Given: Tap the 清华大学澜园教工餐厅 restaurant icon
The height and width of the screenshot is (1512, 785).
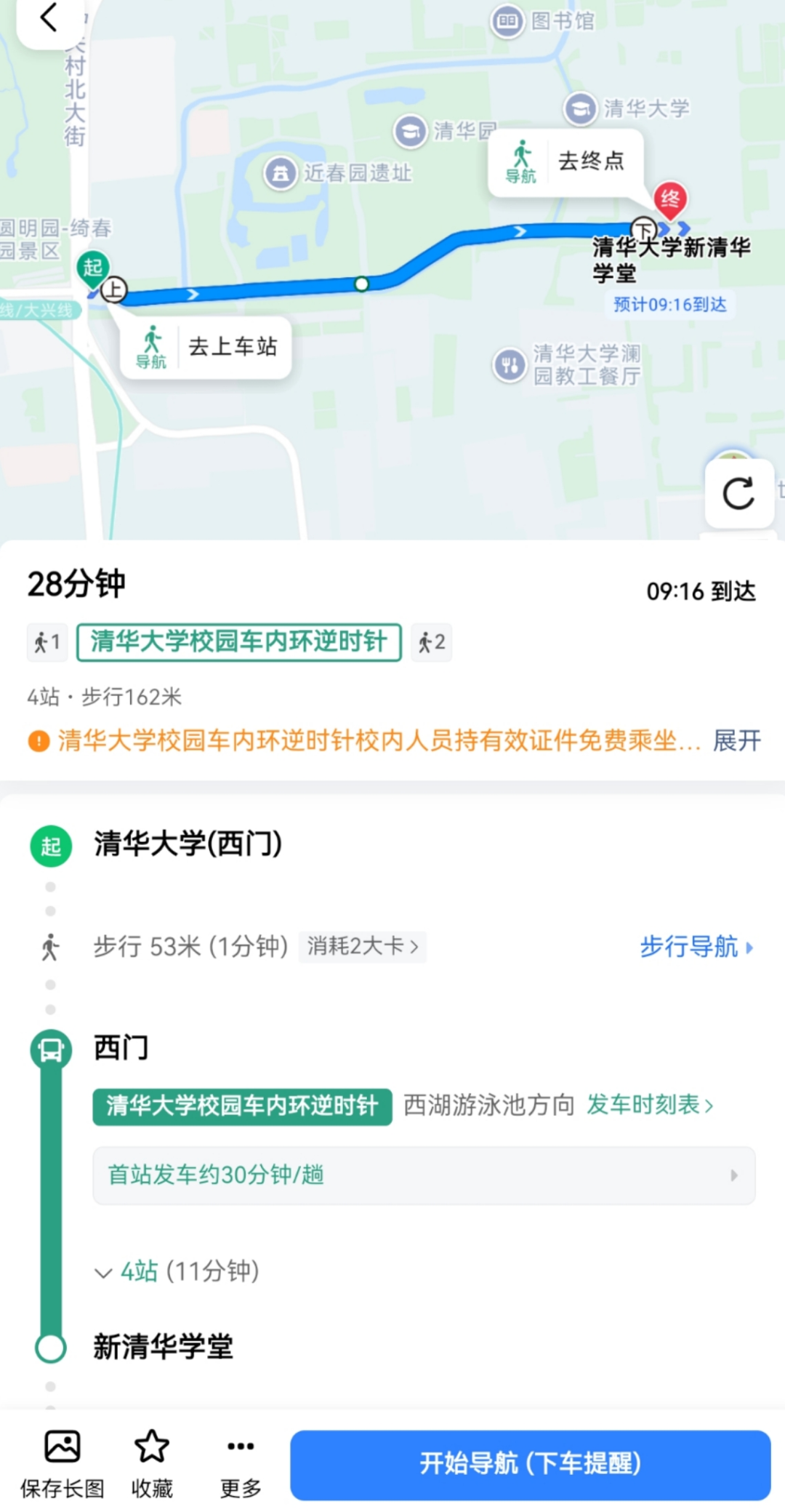Looking at the screenshot, I should (x=510, y=366).
